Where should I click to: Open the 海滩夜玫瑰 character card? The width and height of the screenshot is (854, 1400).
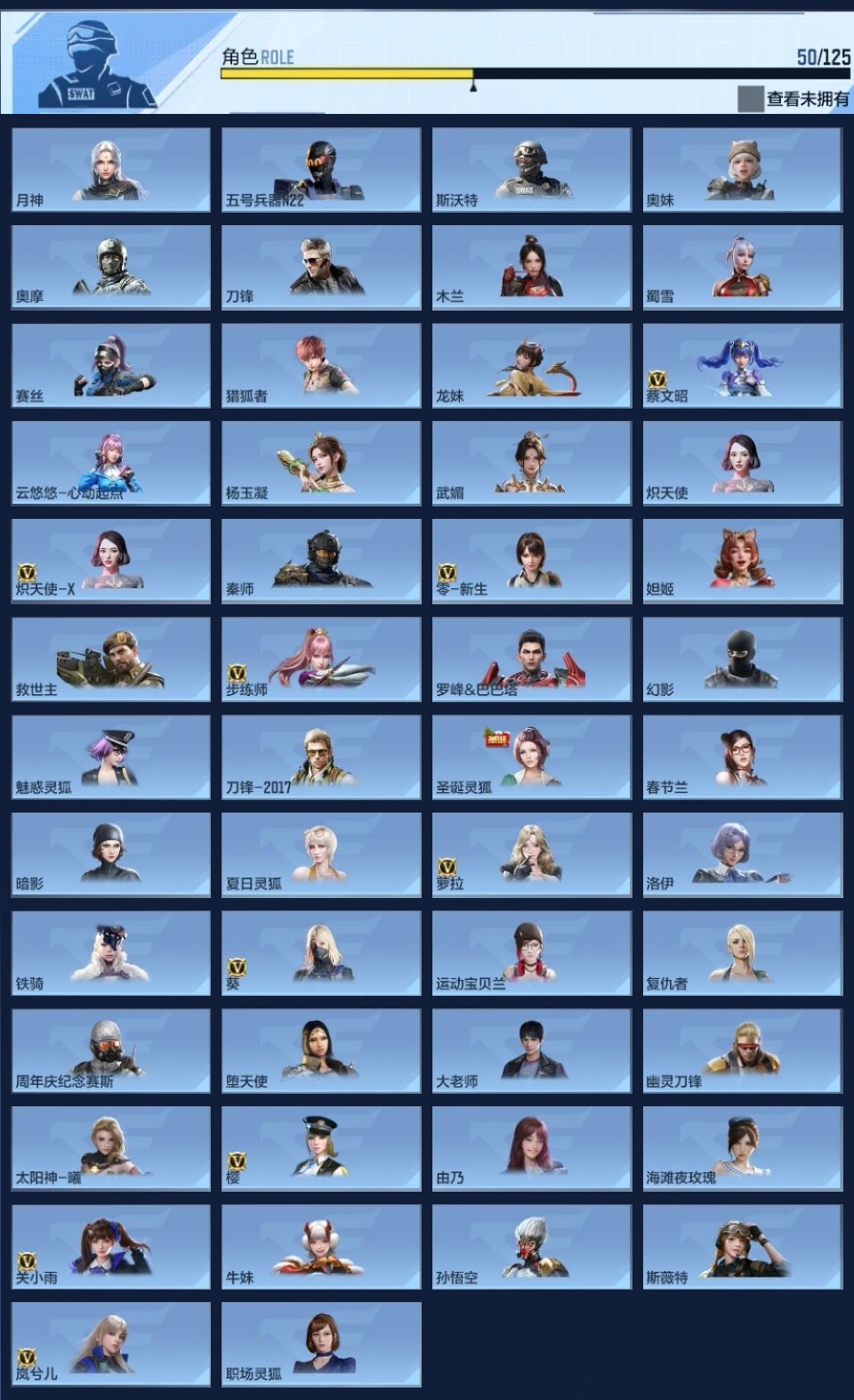742,1149
